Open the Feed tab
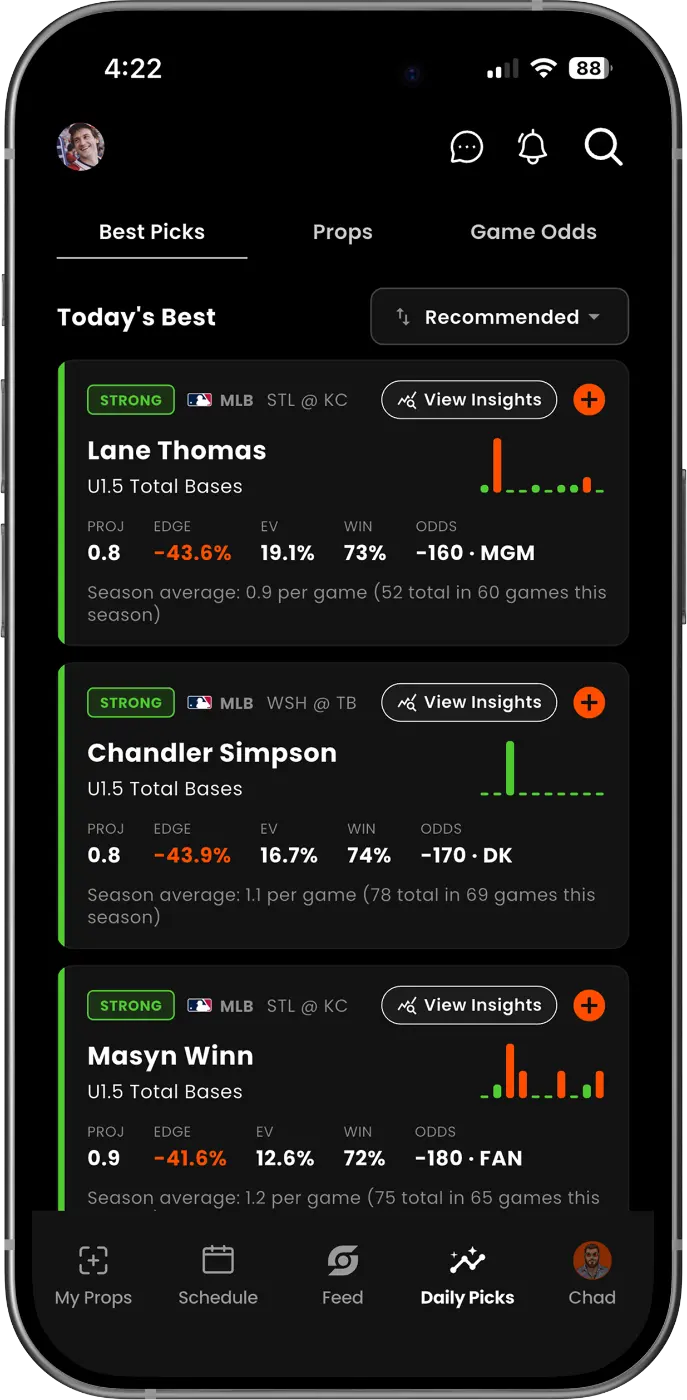The width and height of the screenshot is (687, 1400). click(342, 1276)
